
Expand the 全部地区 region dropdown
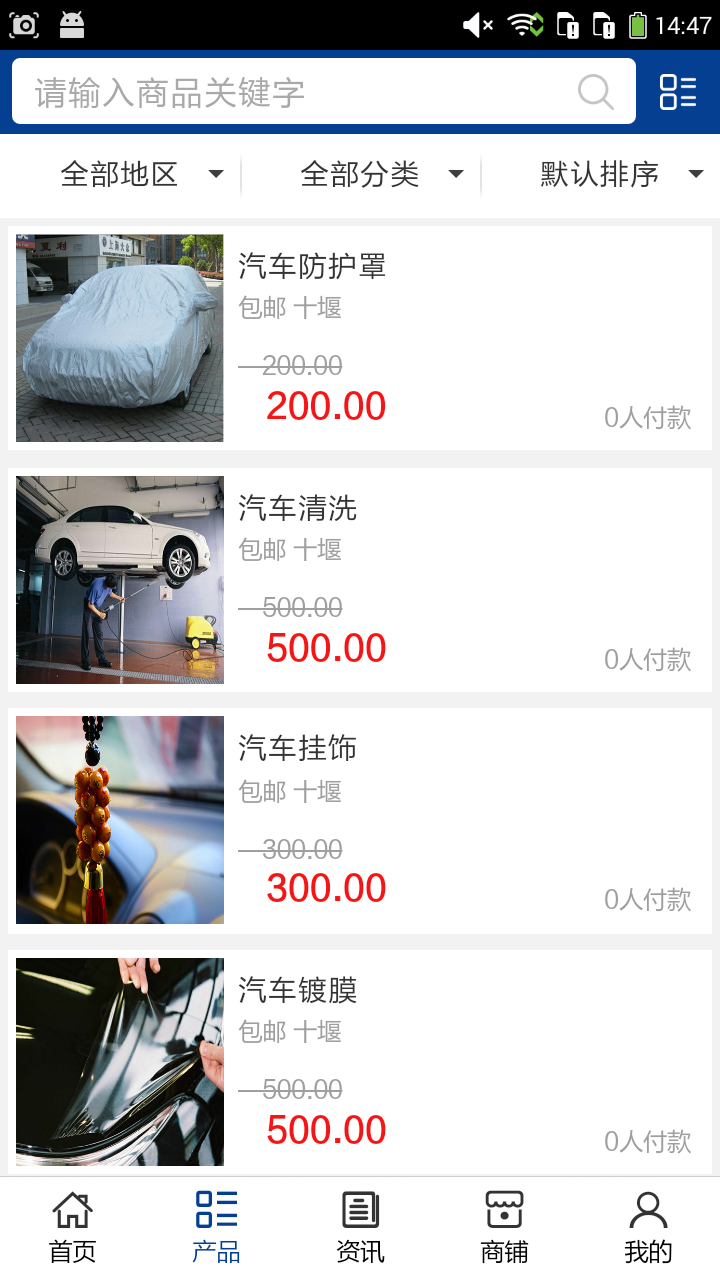click(140, 175)
